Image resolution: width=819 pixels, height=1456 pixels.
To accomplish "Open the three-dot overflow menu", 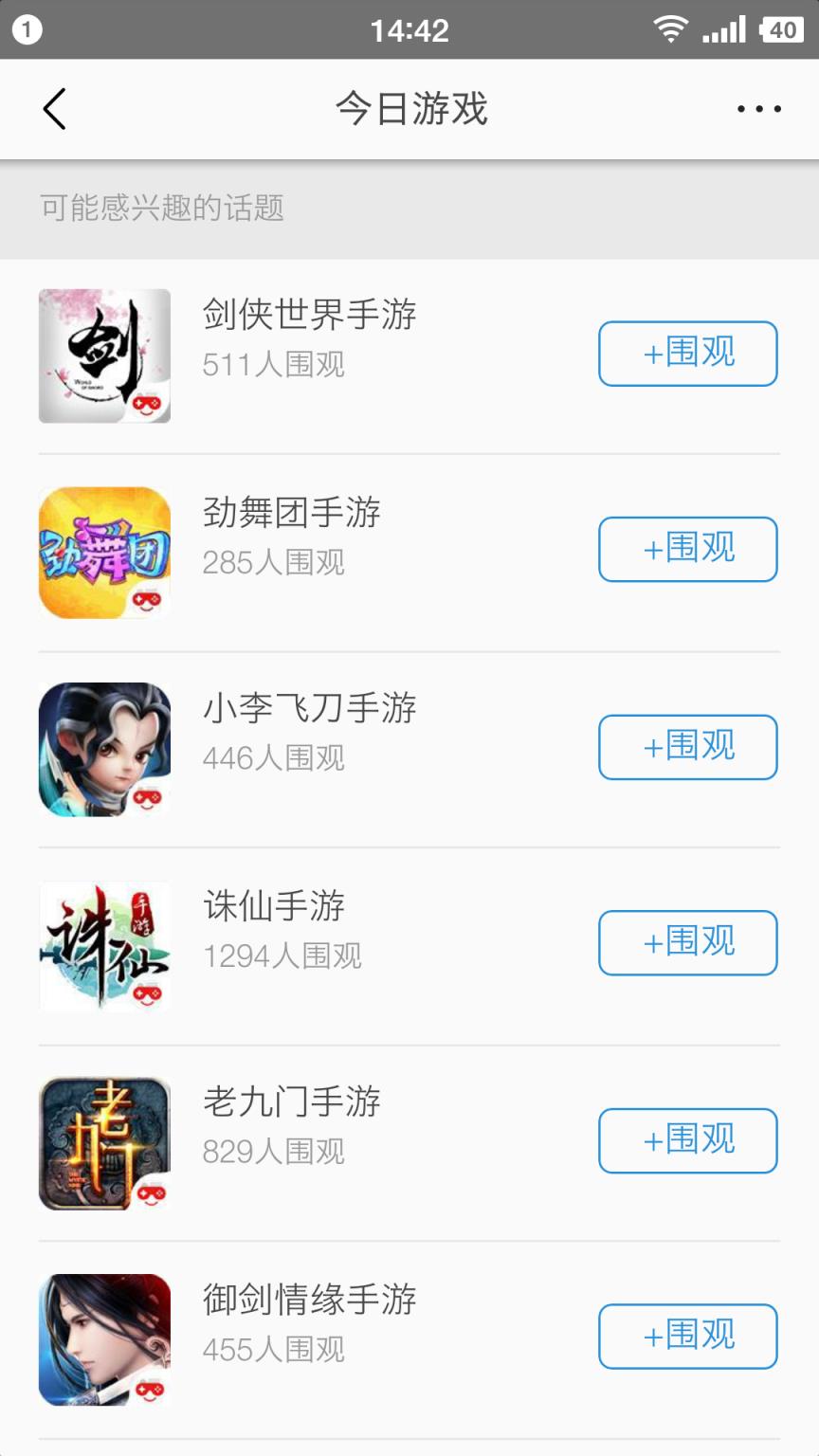I will [756, 109].
